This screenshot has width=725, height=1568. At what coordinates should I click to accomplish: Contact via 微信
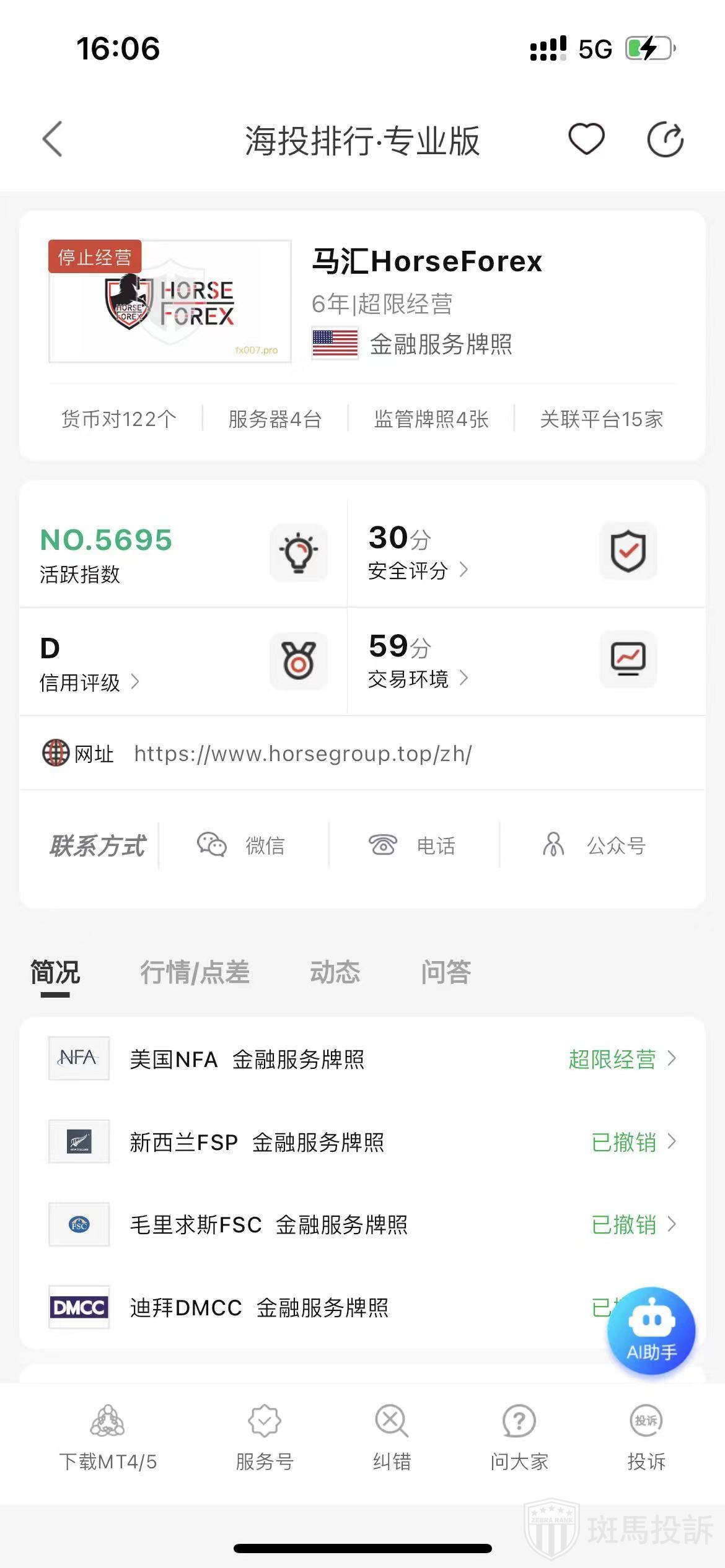242,845
